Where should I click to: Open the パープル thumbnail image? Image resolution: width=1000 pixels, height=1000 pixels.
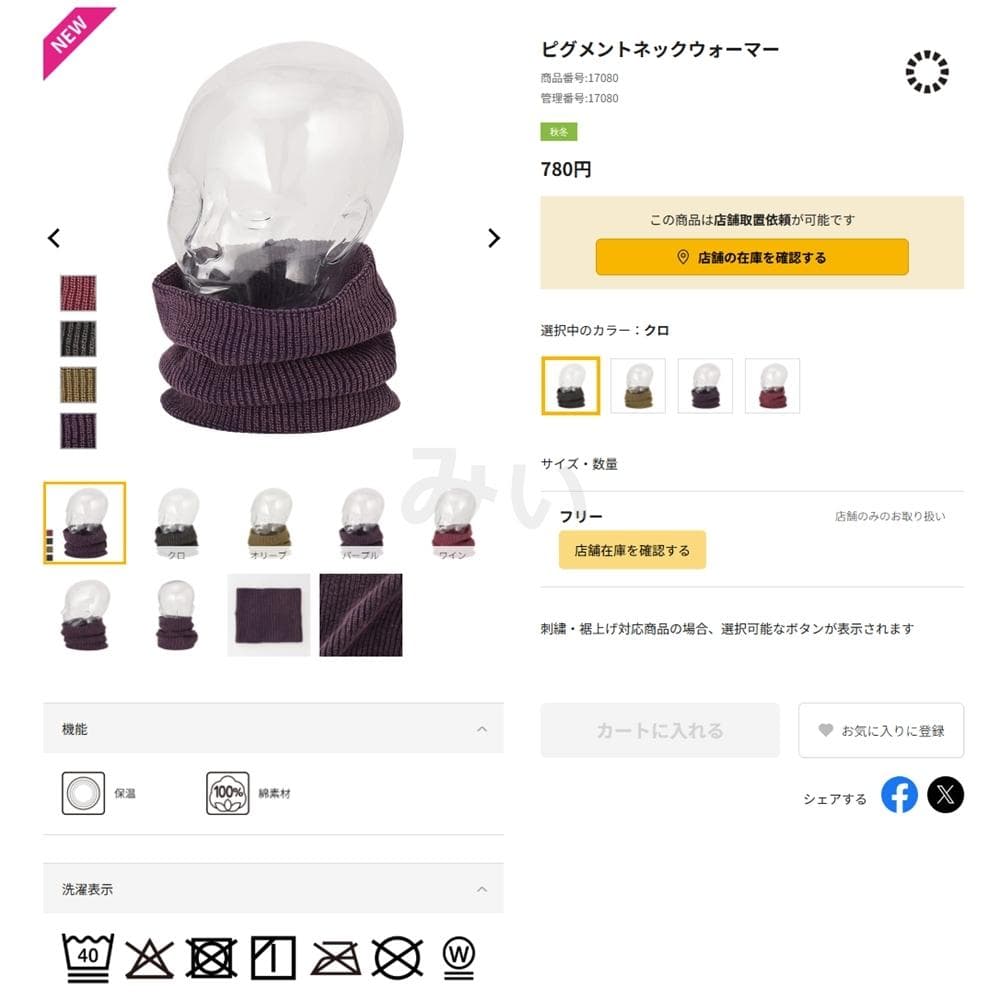click(361, 523)
